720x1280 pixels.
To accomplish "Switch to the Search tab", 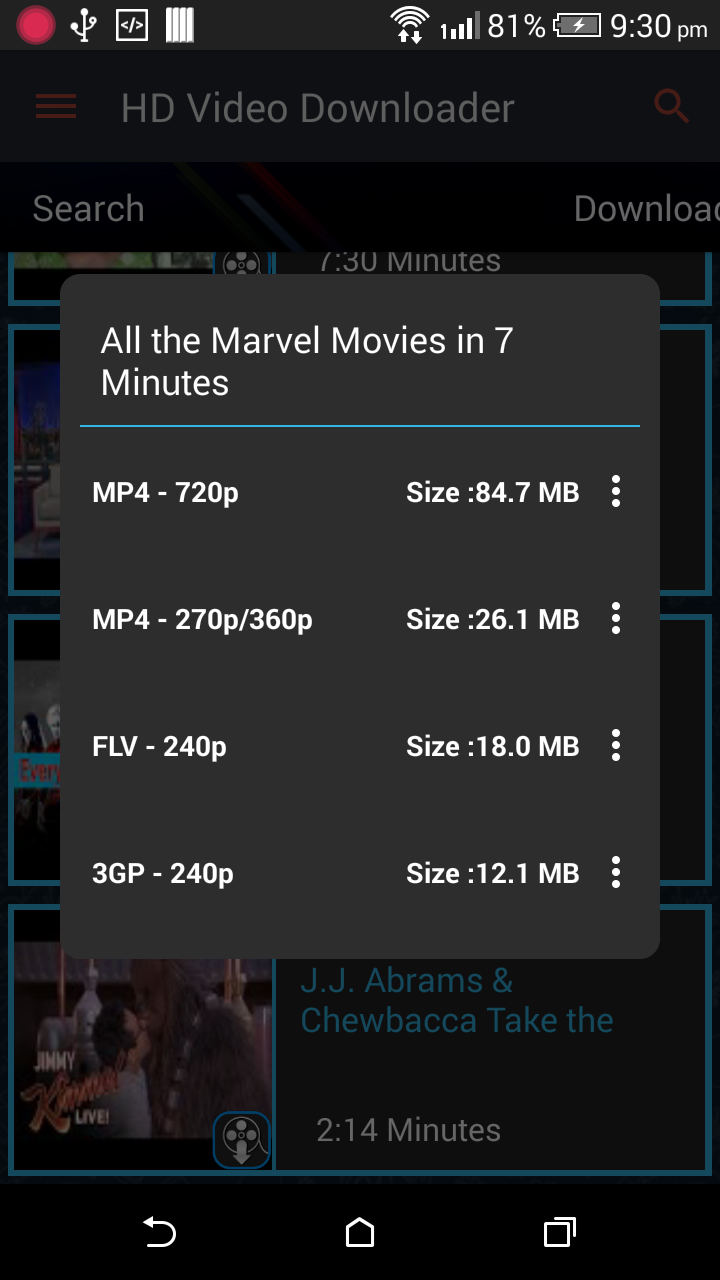I will tap(88, 208).
